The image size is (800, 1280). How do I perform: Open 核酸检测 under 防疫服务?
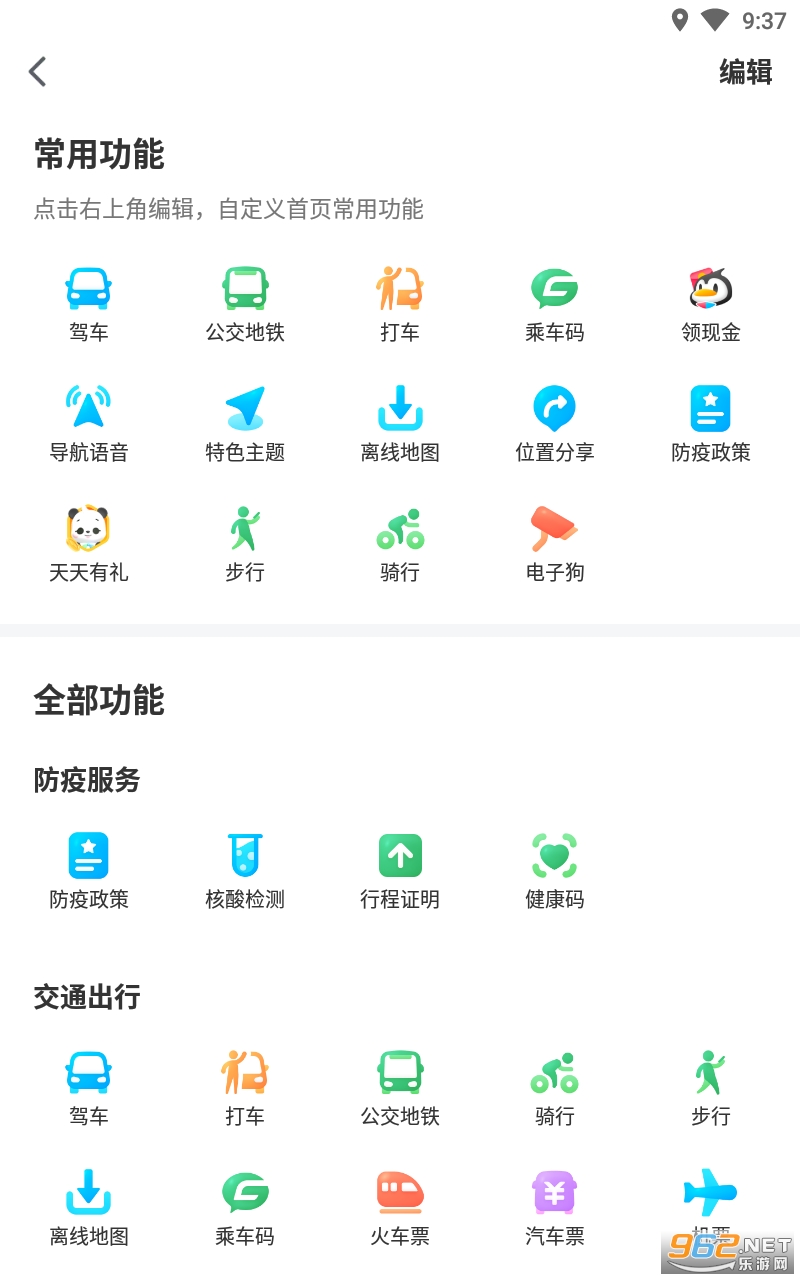[245, 872]
